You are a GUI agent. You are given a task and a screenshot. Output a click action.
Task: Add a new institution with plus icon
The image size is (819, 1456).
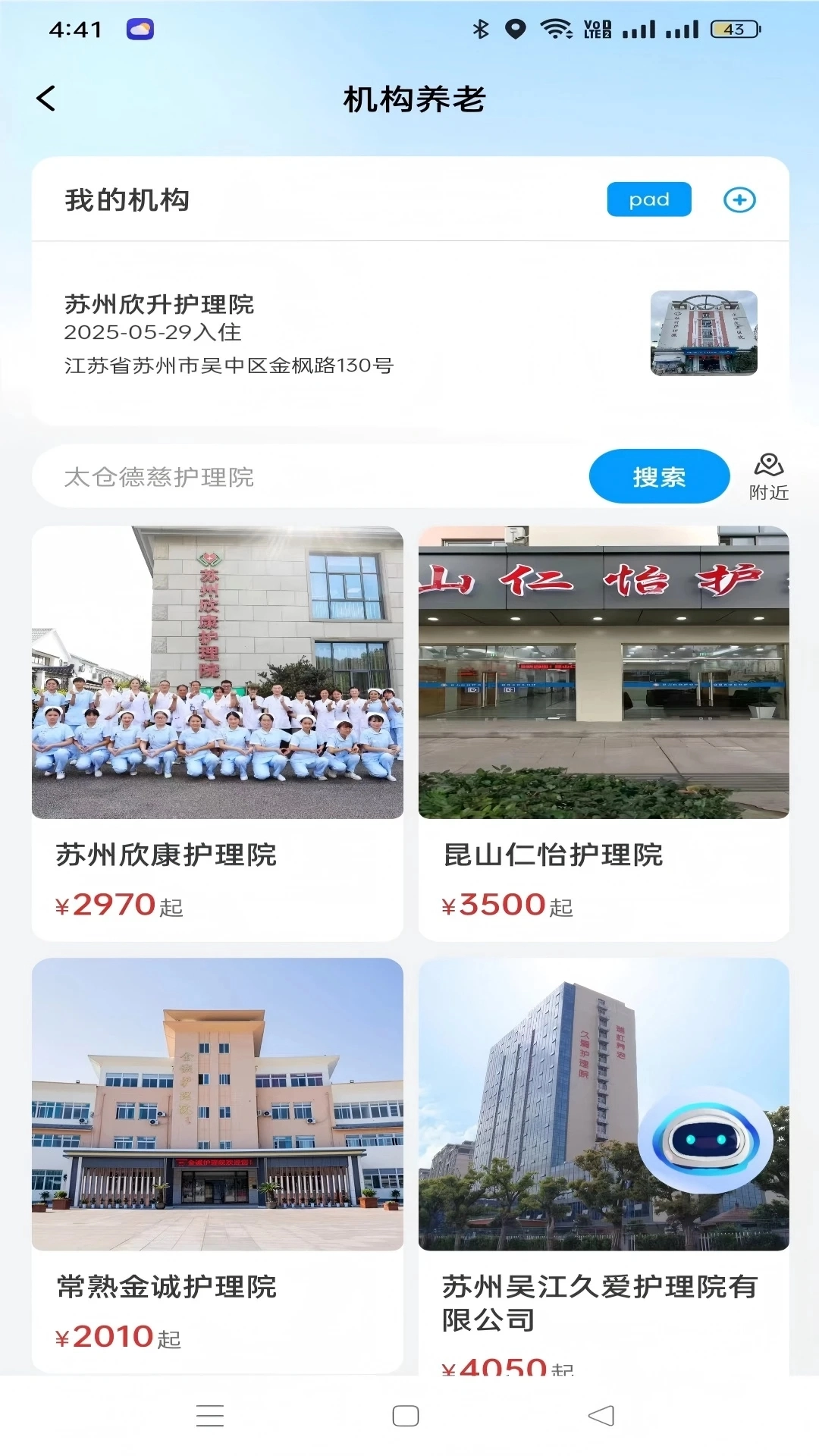click(x=739, y=200)
